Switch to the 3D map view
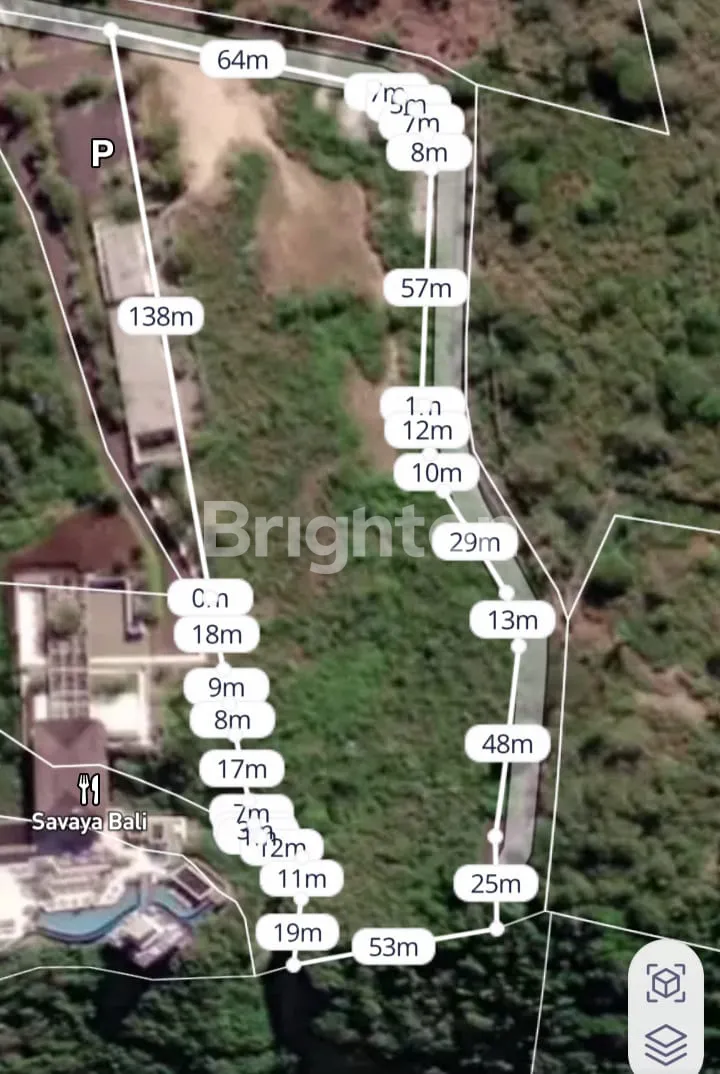This screenshot has height=1074, width=720. pos(665,984)
